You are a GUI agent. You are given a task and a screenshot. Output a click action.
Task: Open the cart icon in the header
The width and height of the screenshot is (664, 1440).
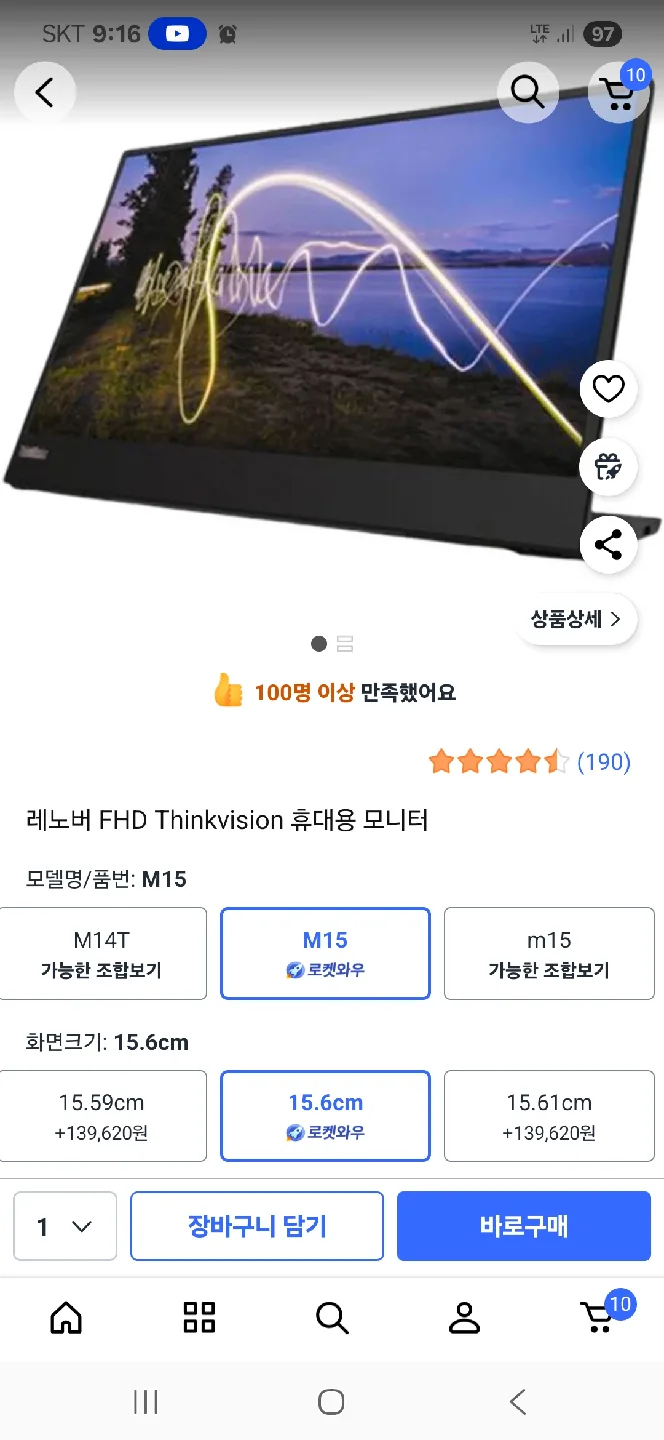(x=618, y=92)
